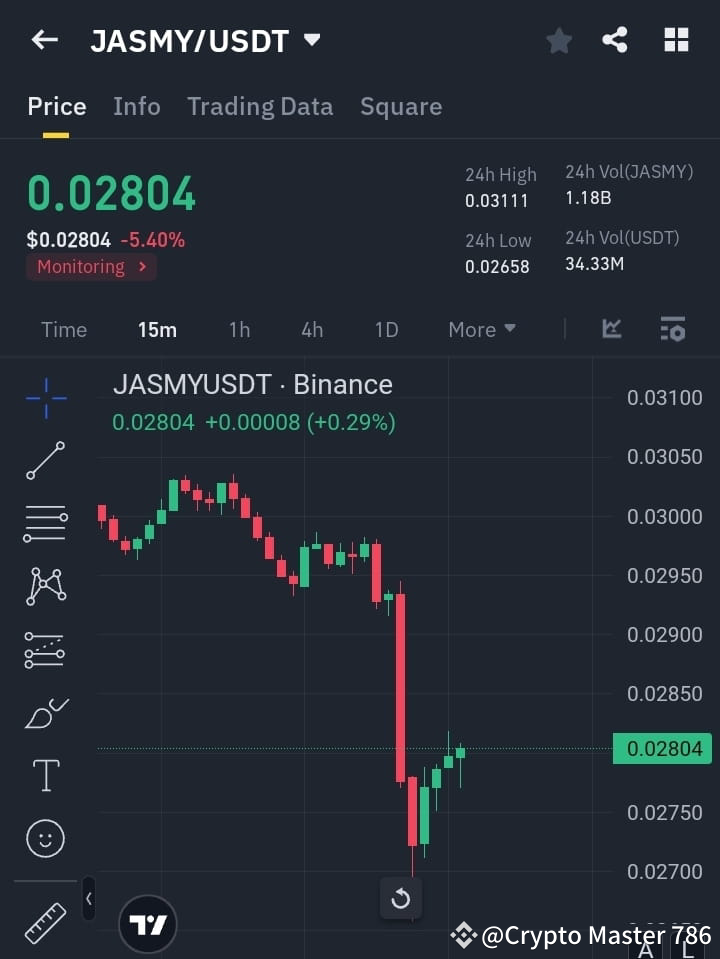Screen dimensions: 720x959
Task: Select the brush drawing tool
Action: click(45, 713)
